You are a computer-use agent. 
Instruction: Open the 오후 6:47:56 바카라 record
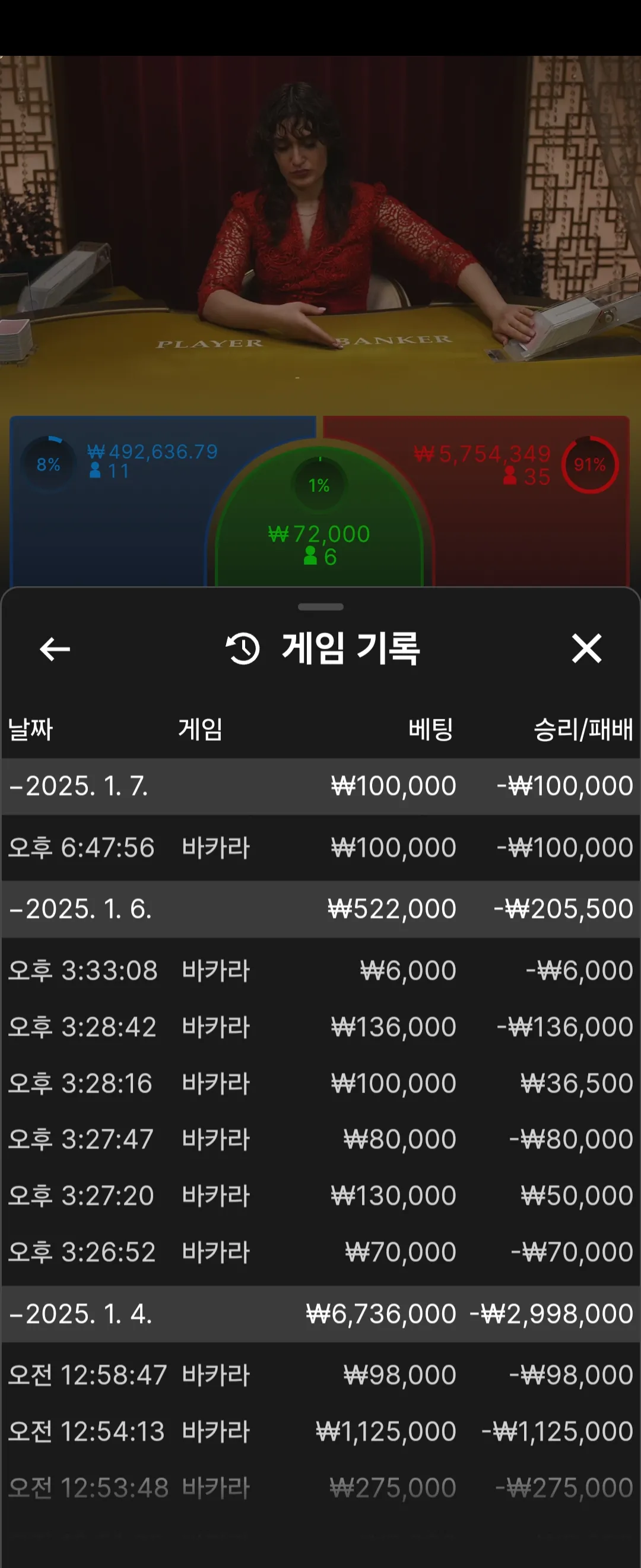320,848
